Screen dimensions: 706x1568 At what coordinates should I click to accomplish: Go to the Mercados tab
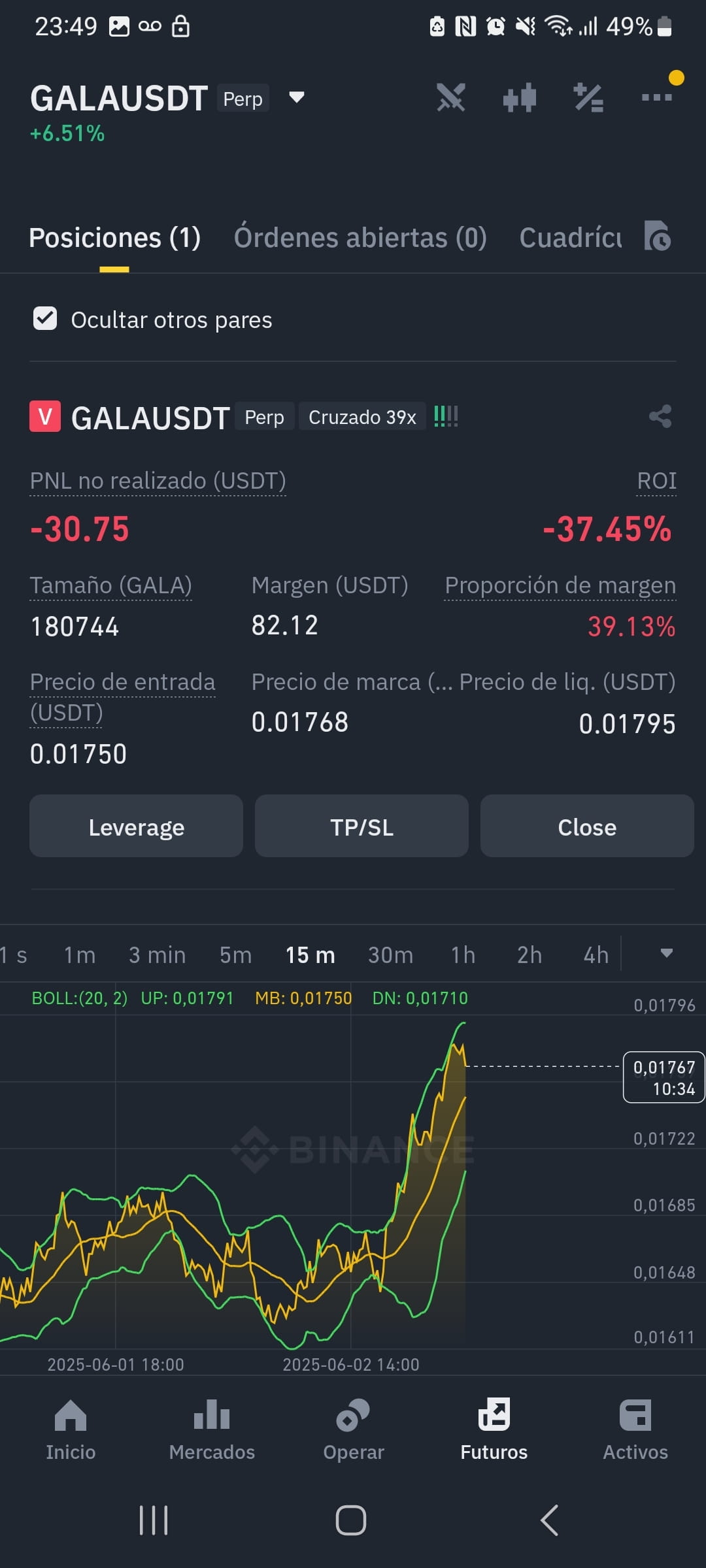pyautogui.click(x=212, y=1429)
